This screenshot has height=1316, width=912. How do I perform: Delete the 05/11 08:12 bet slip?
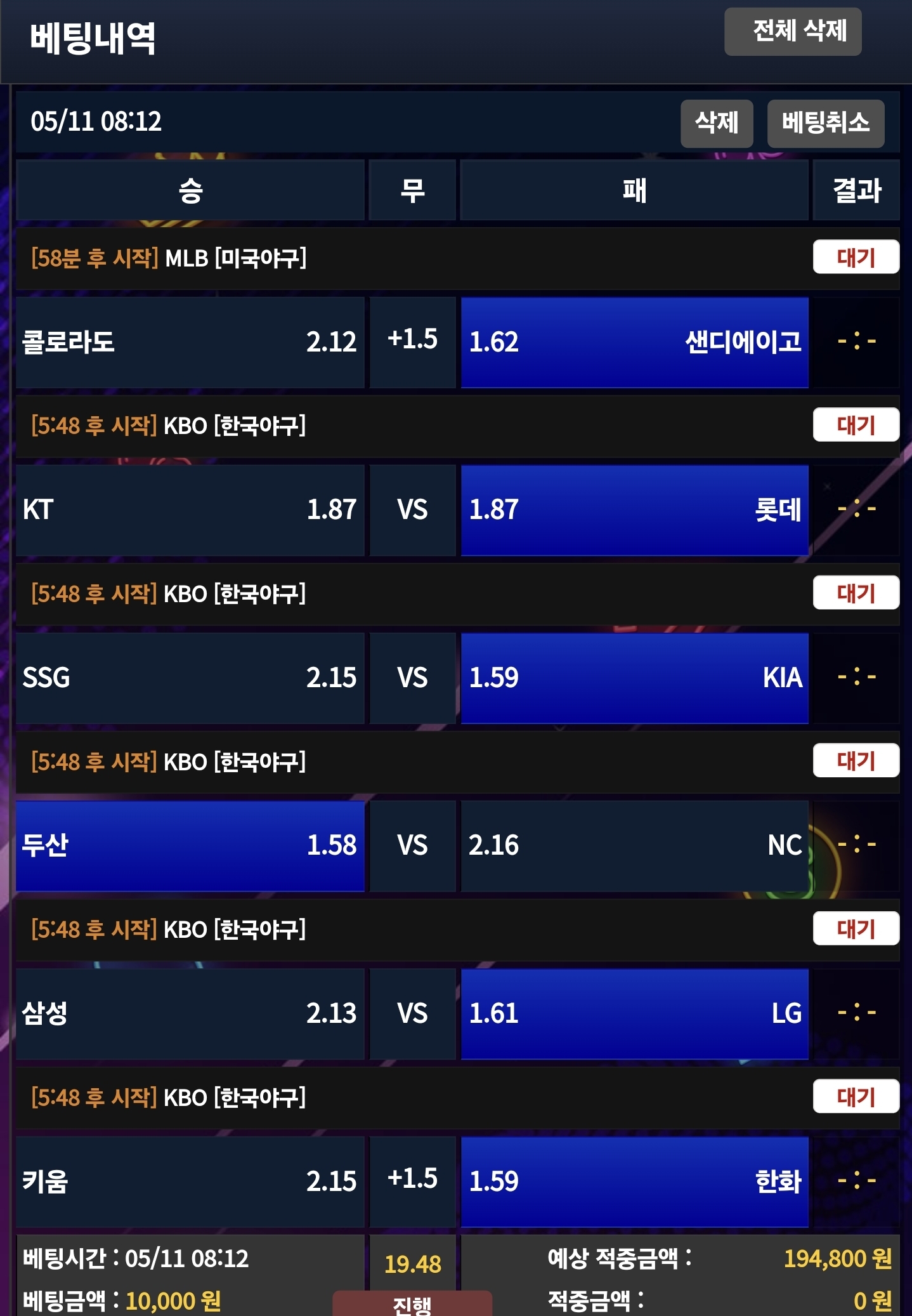pyautogui.click(x=716, y=123)
